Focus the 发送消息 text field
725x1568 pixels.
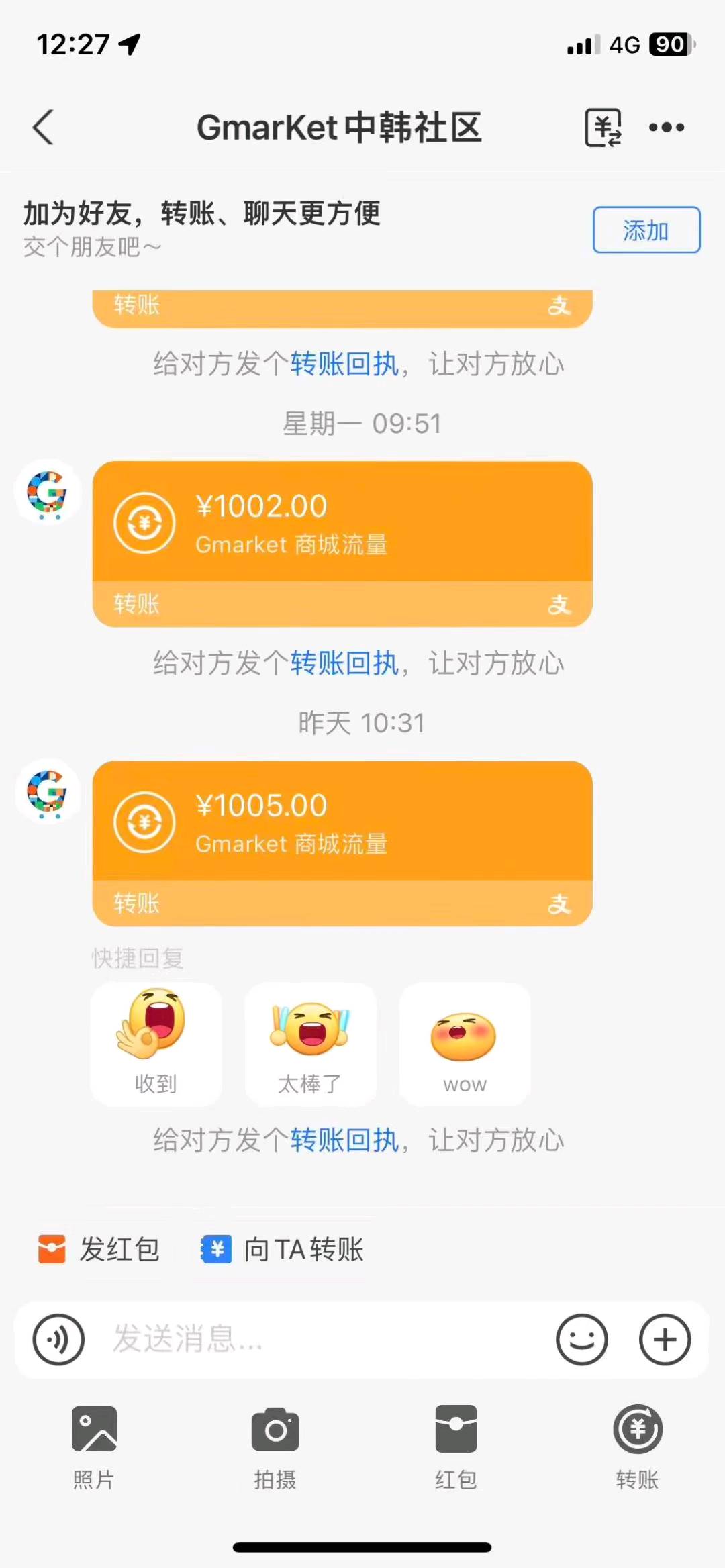click(322, 1340)
